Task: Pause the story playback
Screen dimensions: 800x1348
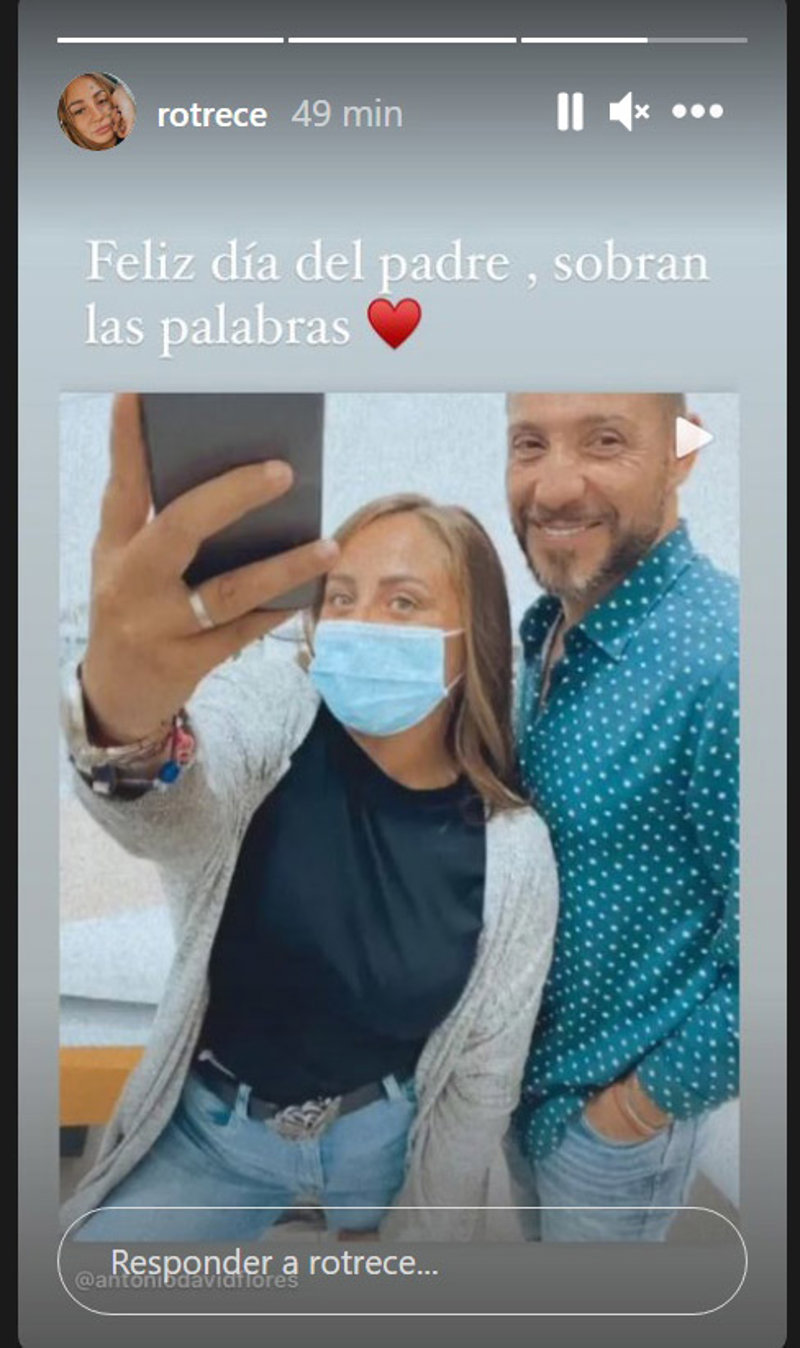Action: pos(570,112)
